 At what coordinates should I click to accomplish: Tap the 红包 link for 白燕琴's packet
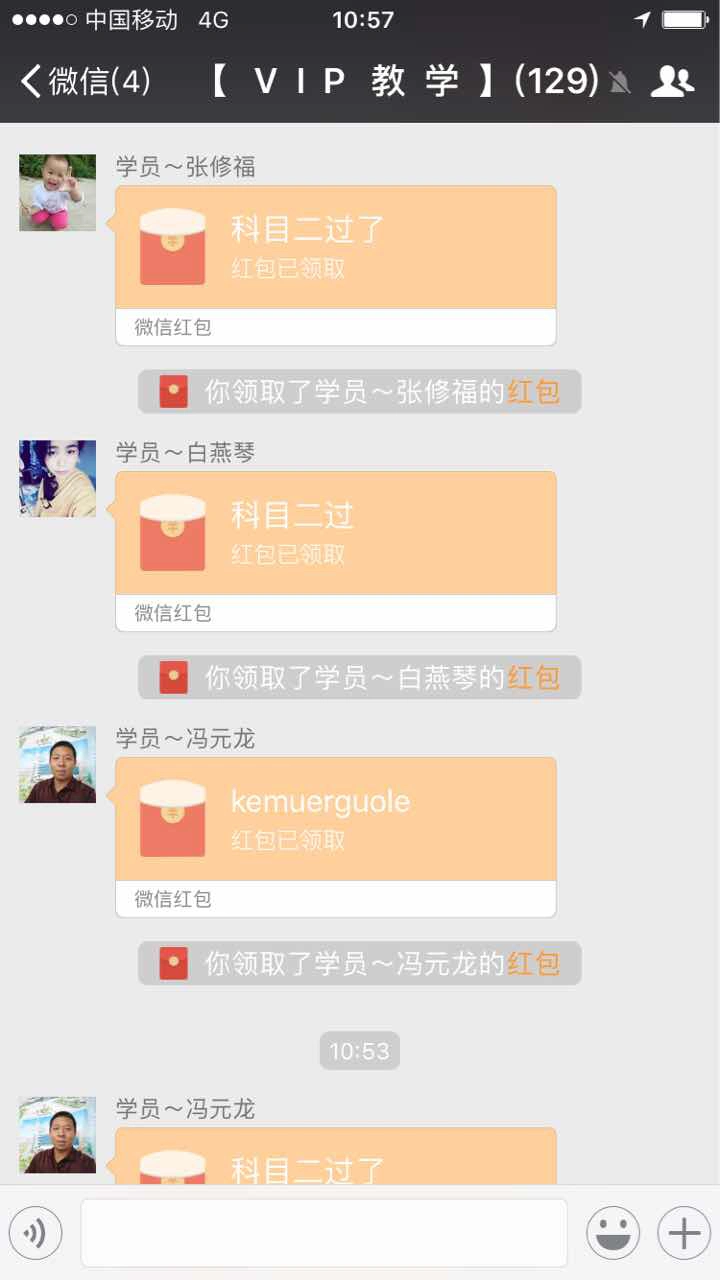tap(533, 678)
